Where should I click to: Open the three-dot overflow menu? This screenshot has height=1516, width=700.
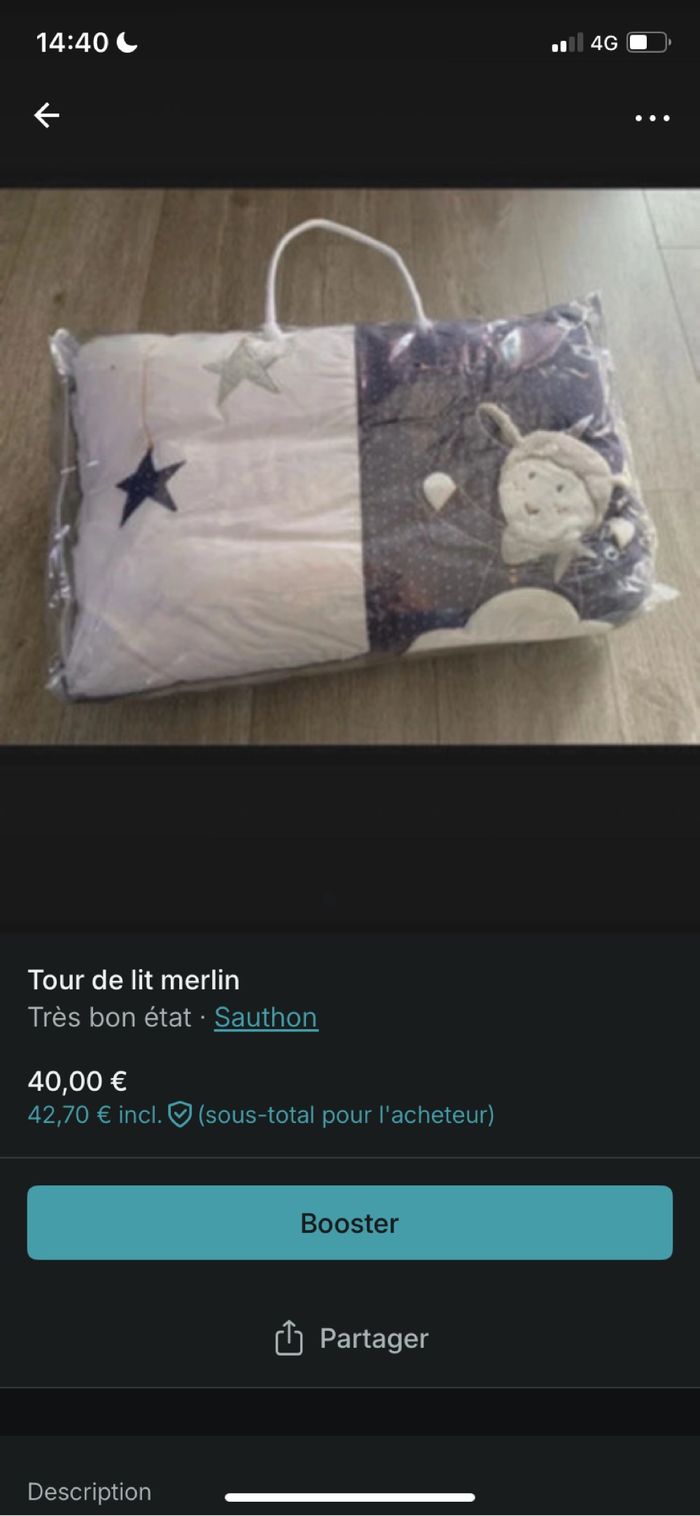(x=652, y=118)
